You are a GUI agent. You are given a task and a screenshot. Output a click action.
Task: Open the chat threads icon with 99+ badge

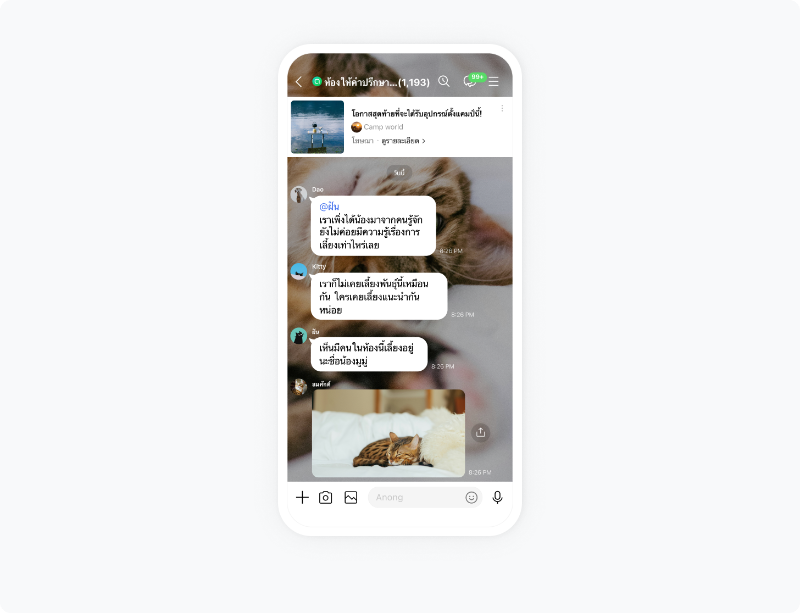tap(470, 81)
